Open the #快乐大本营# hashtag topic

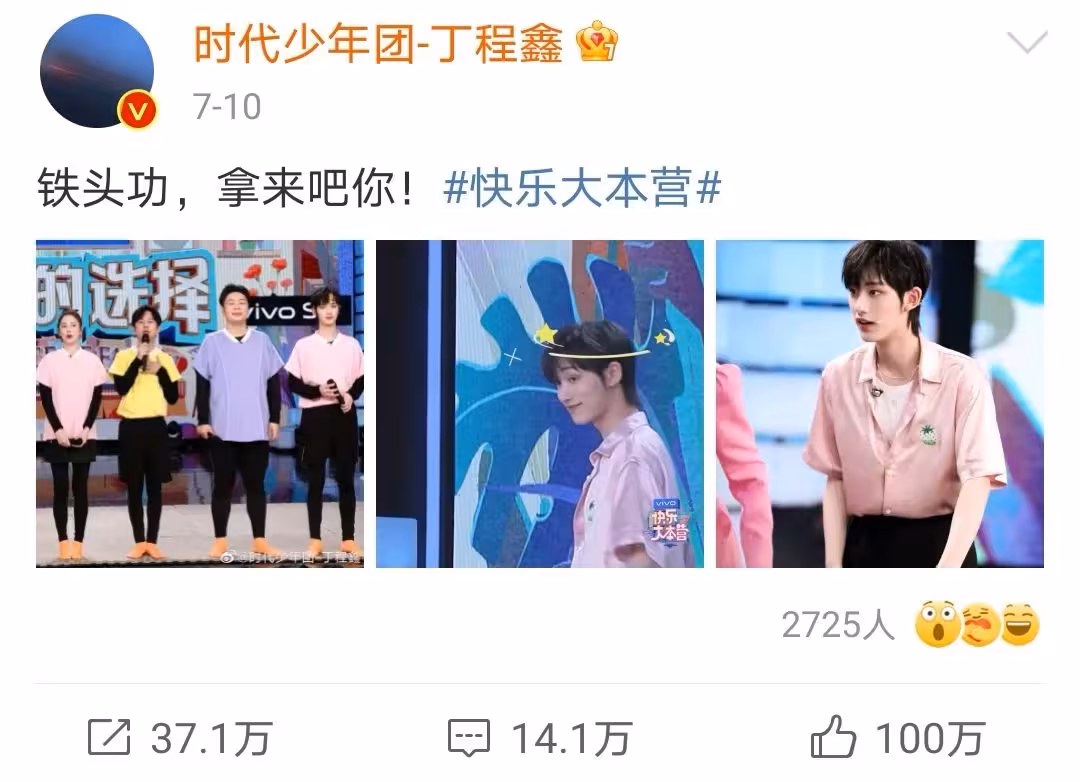(x=582, y=187)
